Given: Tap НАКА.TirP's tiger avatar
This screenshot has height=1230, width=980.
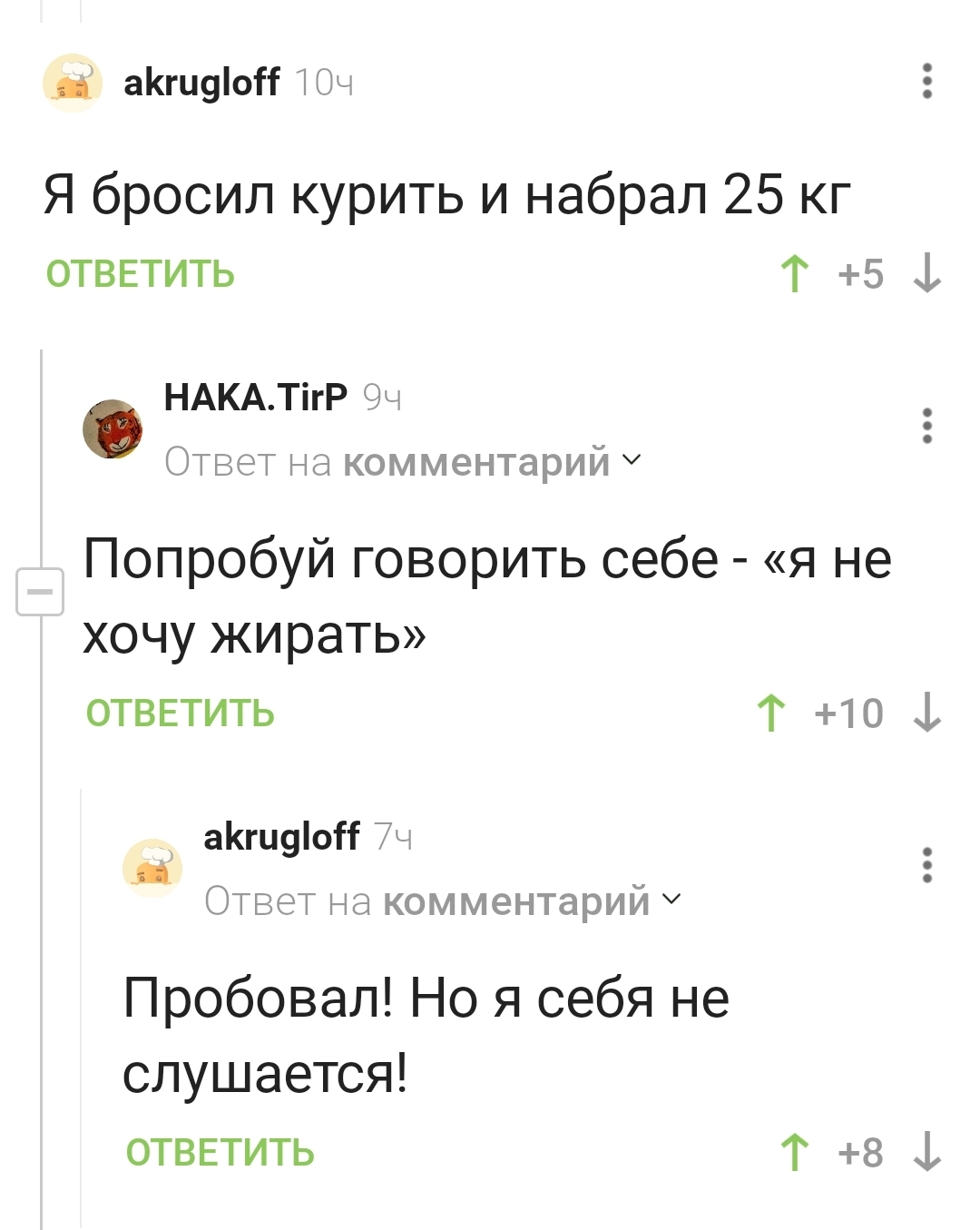Looking at the screenshot, I should pos(113,428).
